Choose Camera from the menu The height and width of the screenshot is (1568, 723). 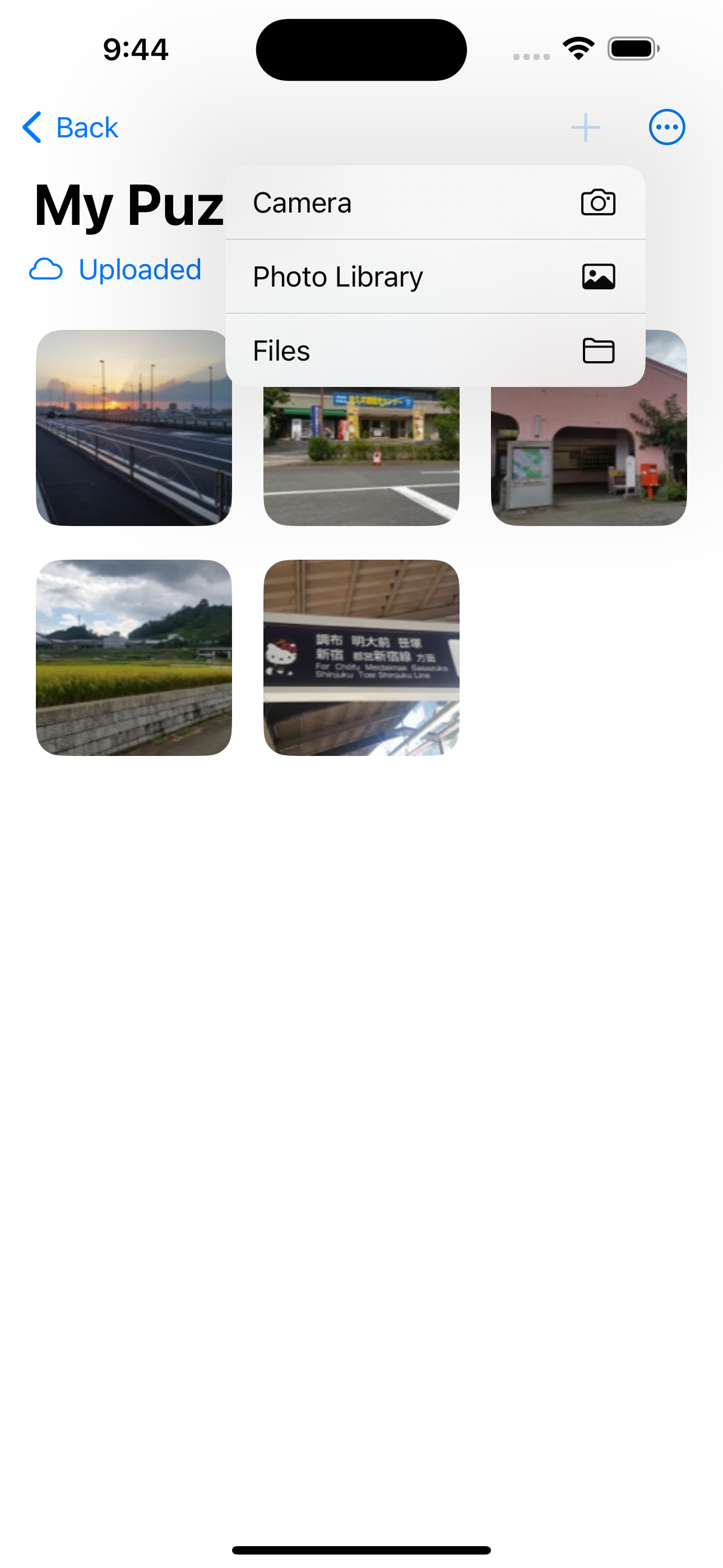click(x=434, y=202)
